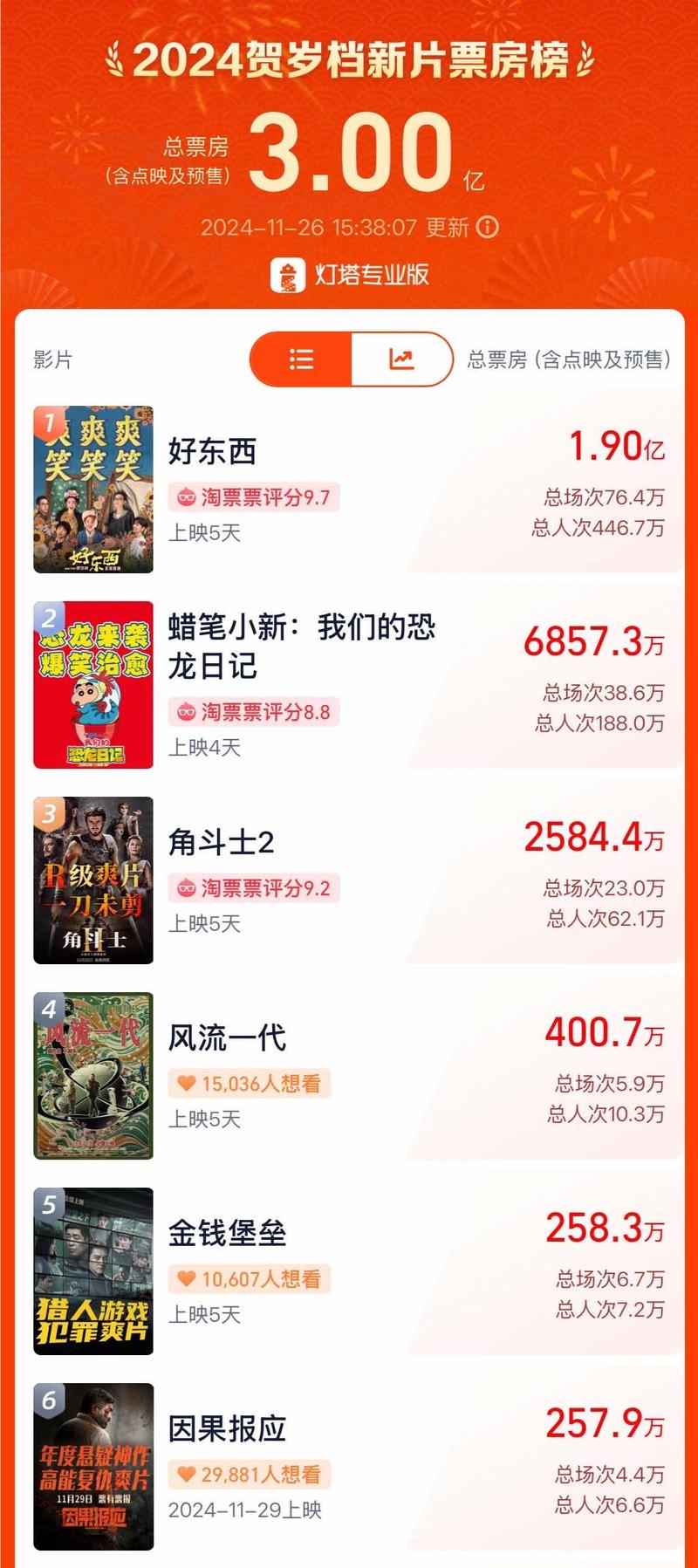Open the 好东西 poster thumbnail
The image size is (698, 1568).
93,489
